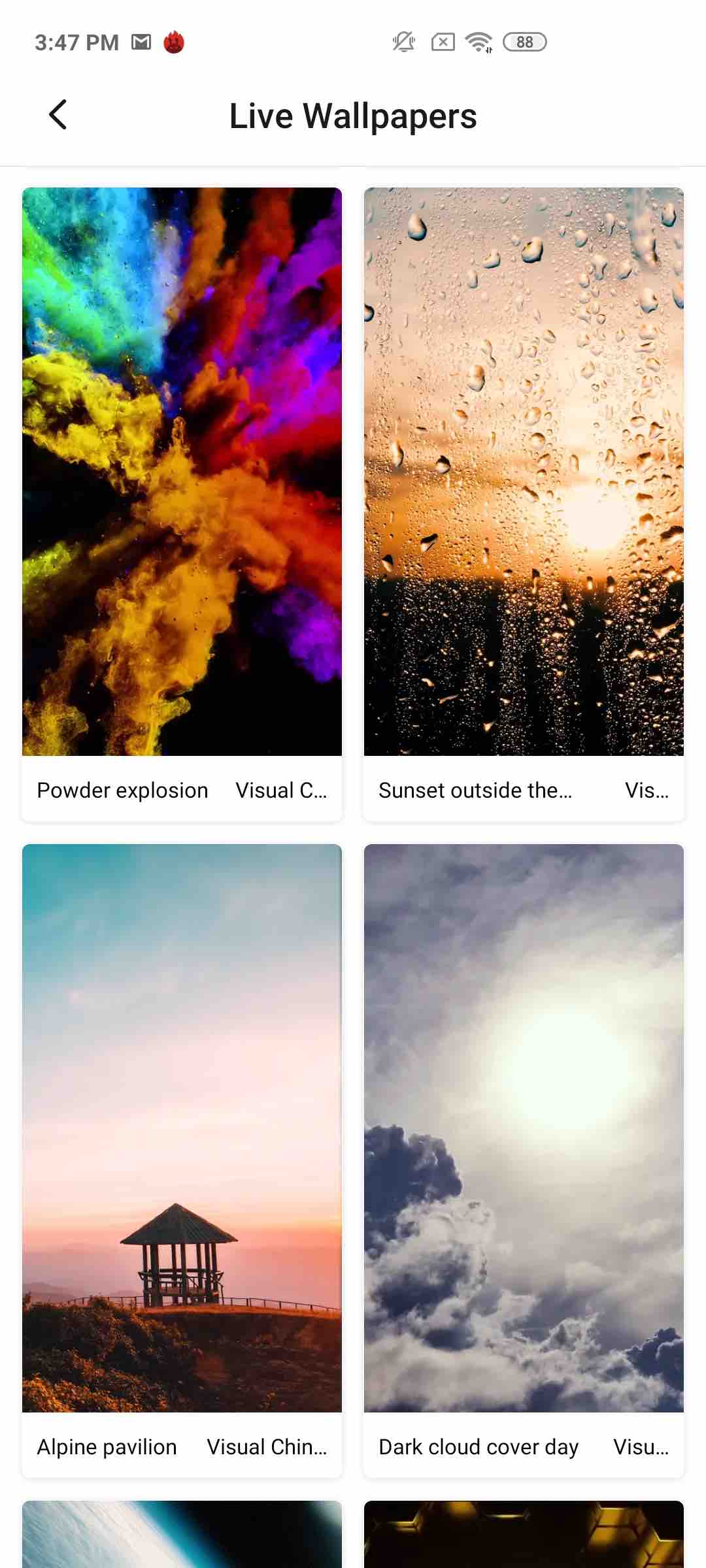Tap the Live Wallpapers screen title
Screen dimensions: 706x1568
click(x=353, y=115)
